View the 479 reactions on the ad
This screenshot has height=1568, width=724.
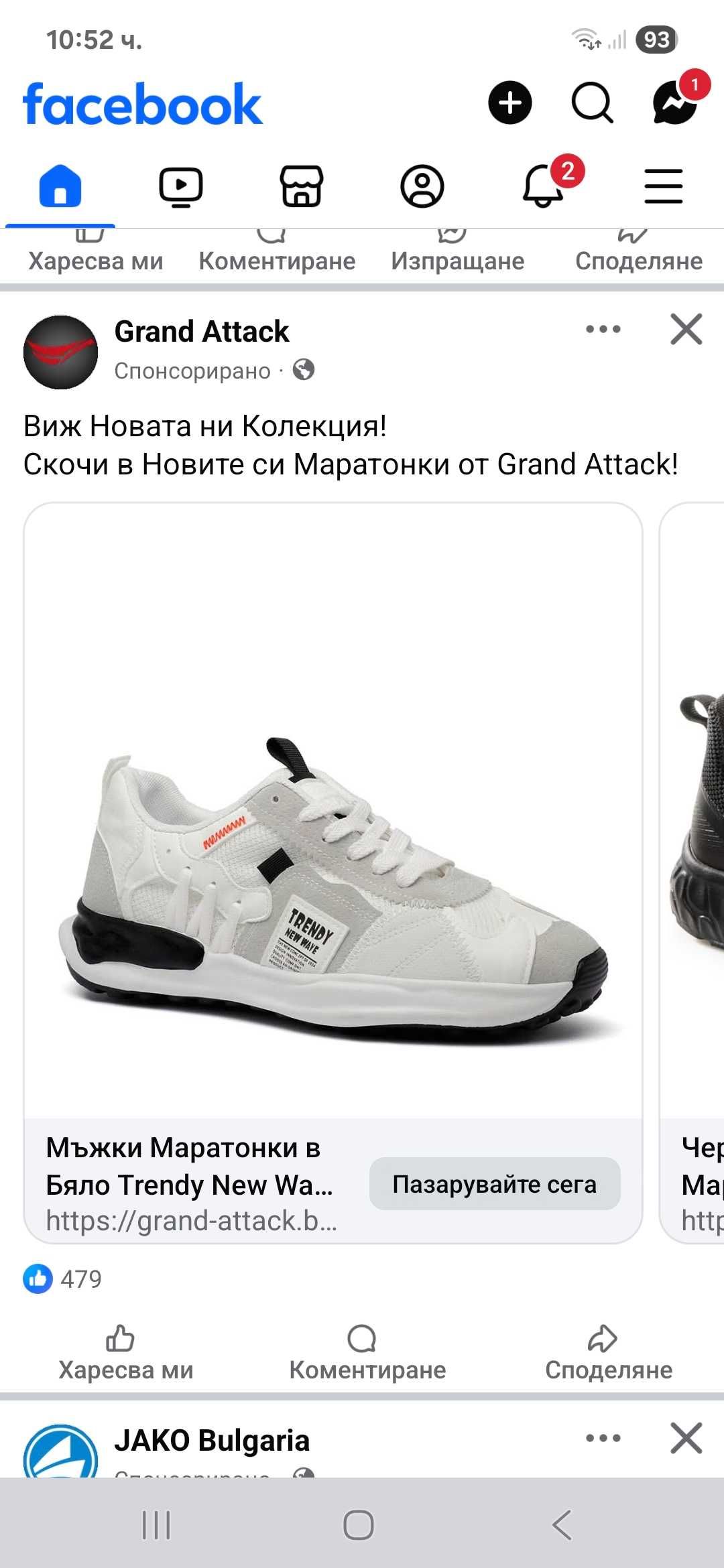pyautogui.click(x=64, y=1279)
